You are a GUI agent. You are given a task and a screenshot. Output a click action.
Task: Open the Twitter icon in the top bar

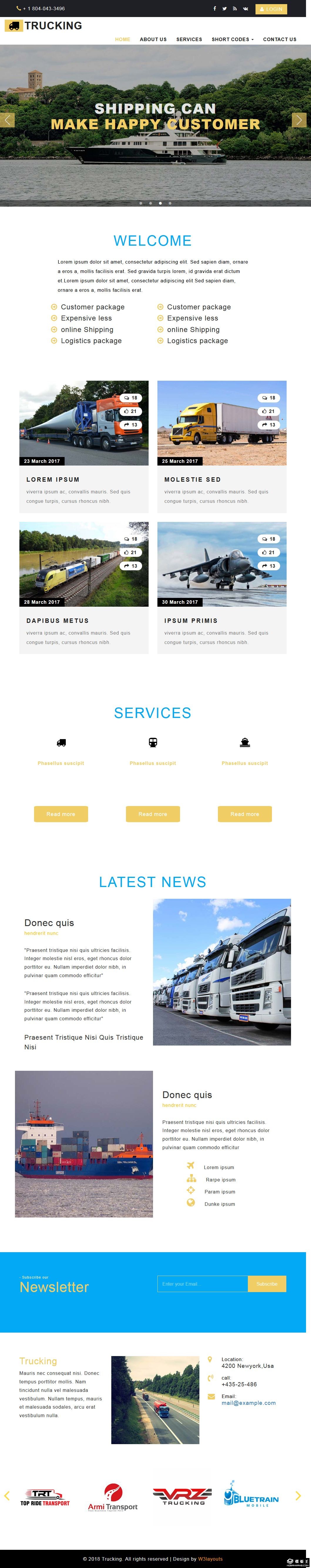225,9
